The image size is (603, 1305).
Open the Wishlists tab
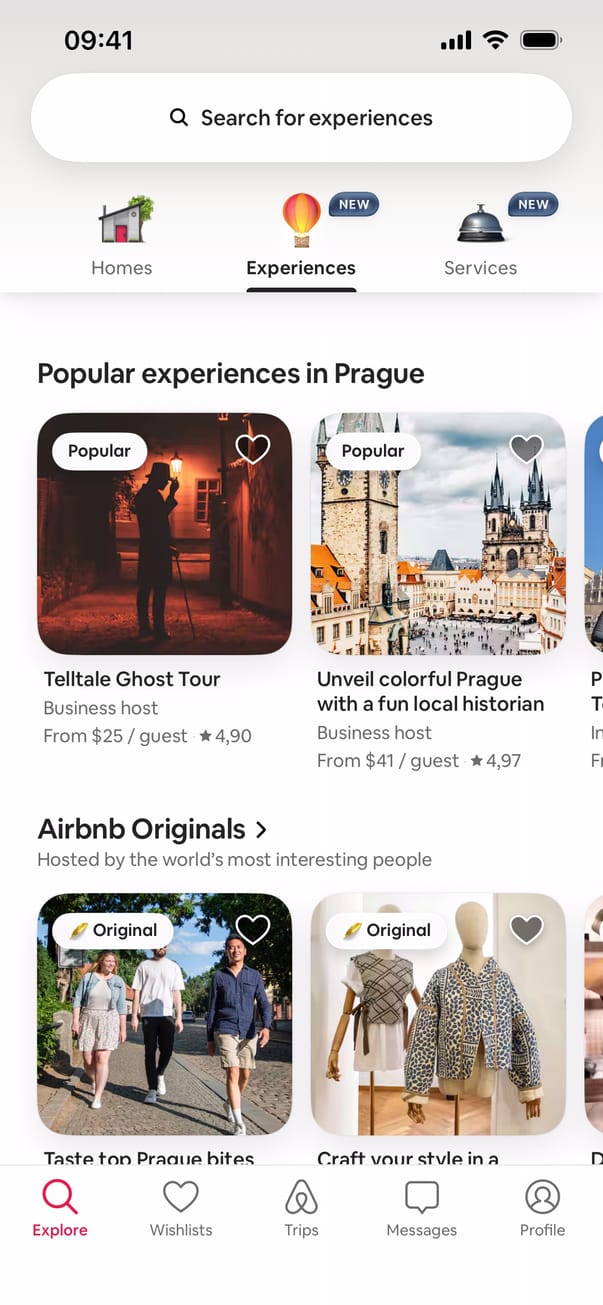(x=181, y=1208)
